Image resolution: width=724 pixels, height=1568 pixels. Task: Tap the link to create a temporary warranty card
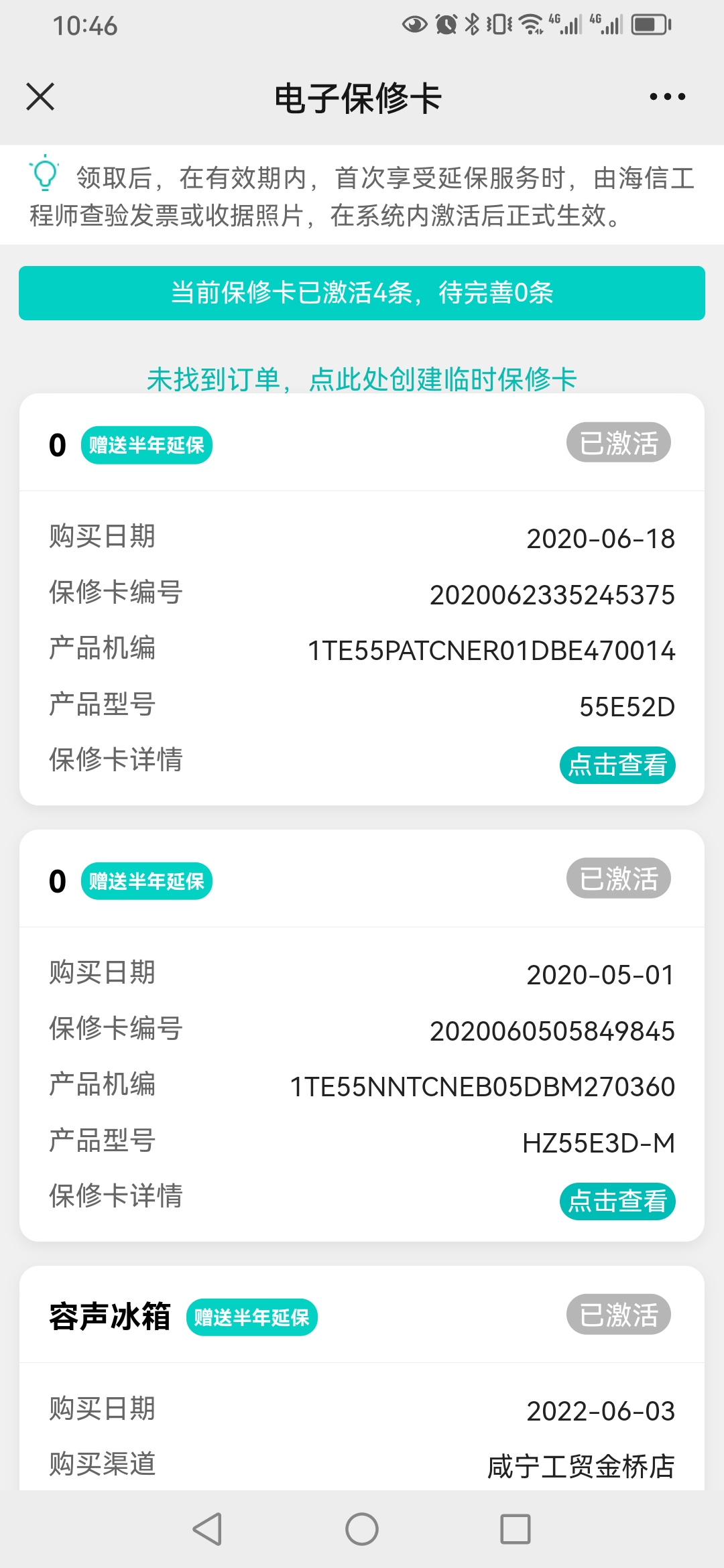362,379
